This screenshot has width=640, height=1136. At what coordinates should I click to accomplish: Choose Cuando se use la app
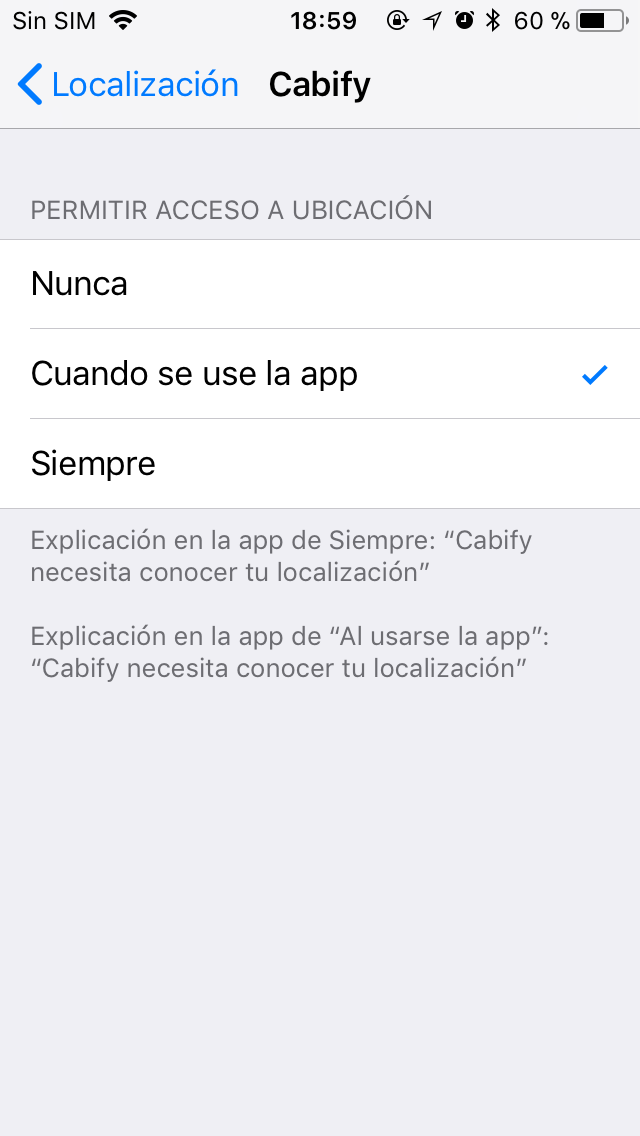tap(320, 374)
